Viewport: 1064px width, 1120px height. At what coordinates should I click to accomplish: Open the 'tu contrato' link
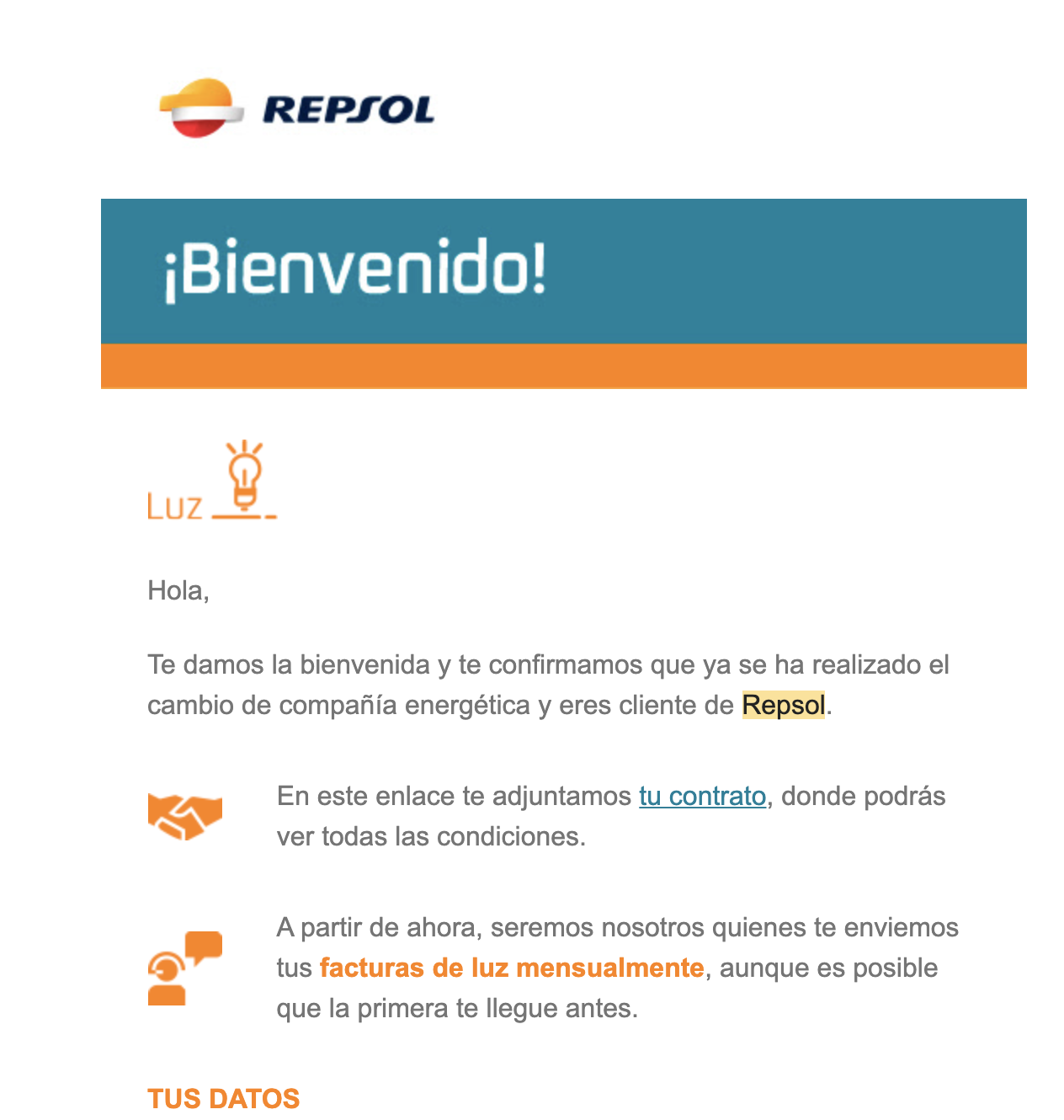[702, 797]
